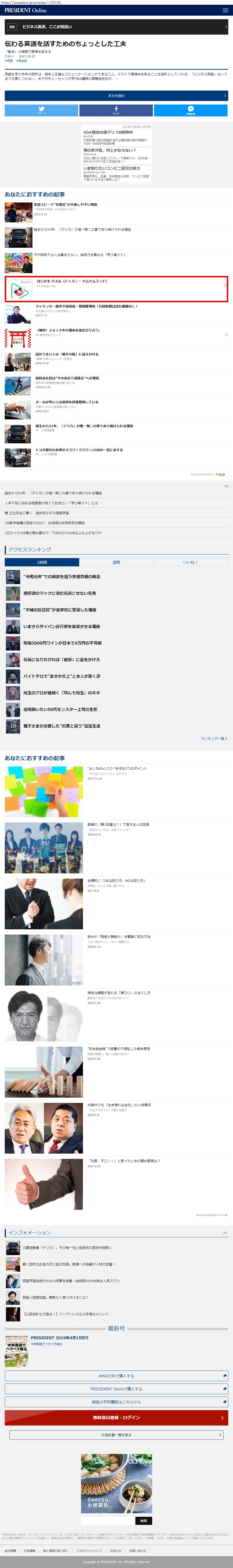Open recommended article 英語スピーチ"丸暗記"が失敗しやすい理由
This screenshot has height=1568, width=233.
[66, 205]
